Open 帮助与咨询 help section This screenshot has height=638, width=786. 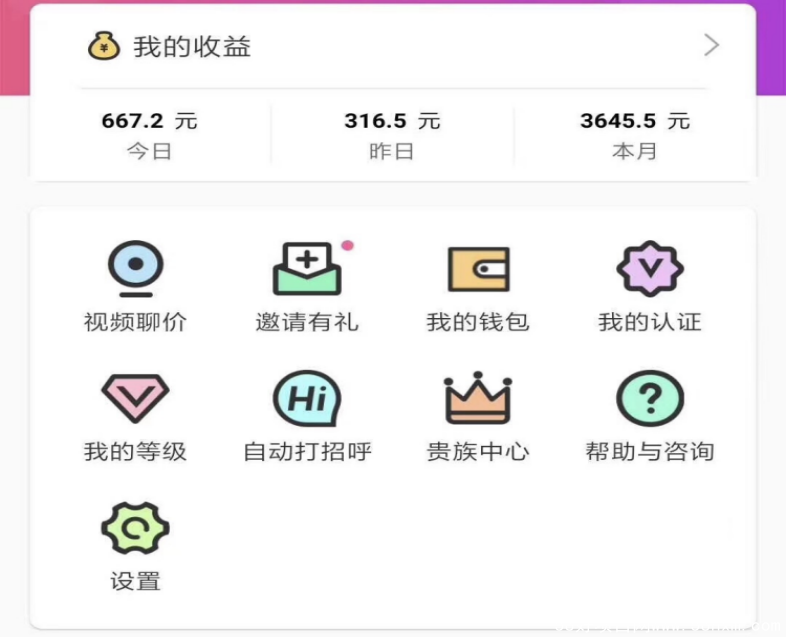point(649,415)
